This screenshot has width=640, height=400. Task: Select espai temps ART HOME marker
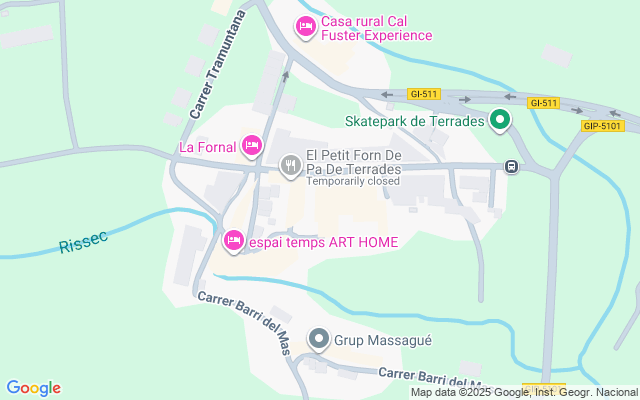pos(234,241)
